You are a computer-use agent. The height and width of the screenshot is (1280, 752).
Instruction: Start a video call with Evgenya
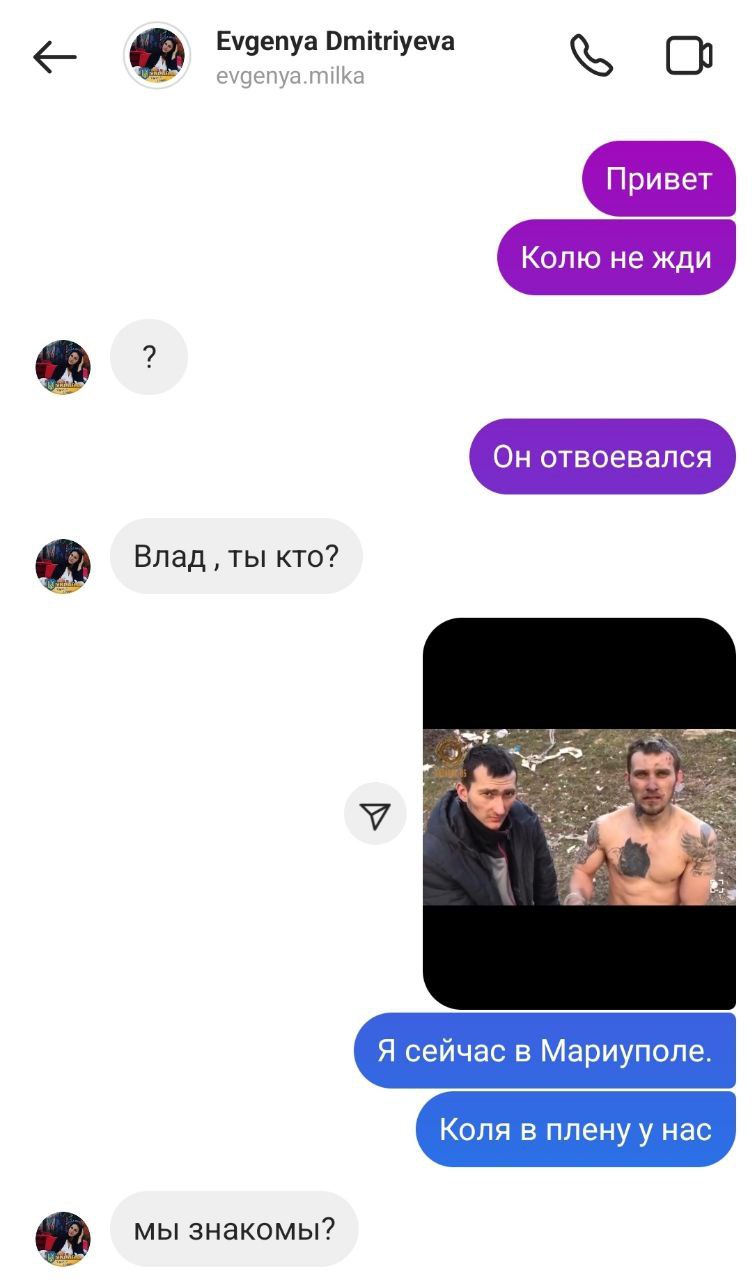[x=689, y=56]
